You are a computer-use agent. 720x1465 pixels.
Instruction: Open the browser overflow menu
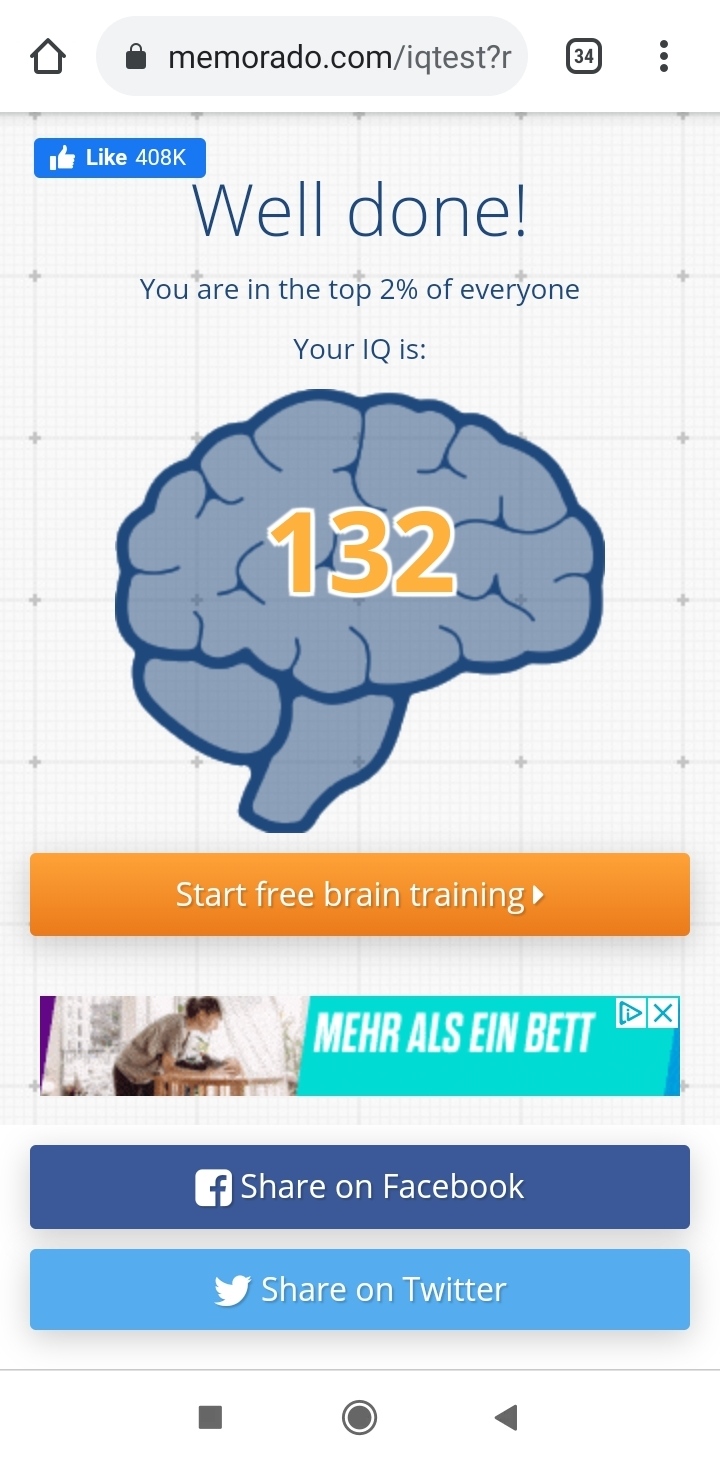click(x=663, y=57)
